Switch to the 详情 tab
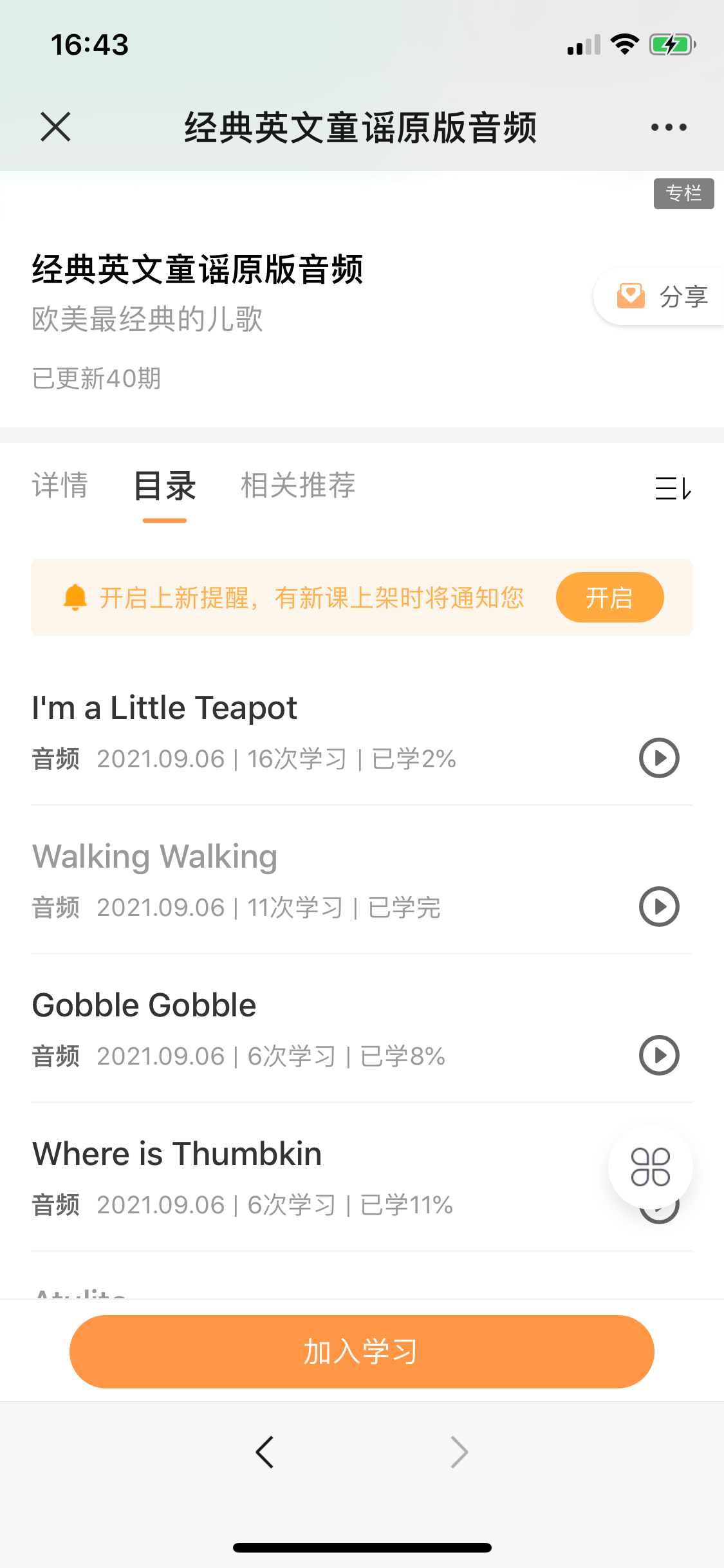 click(60, 485)
